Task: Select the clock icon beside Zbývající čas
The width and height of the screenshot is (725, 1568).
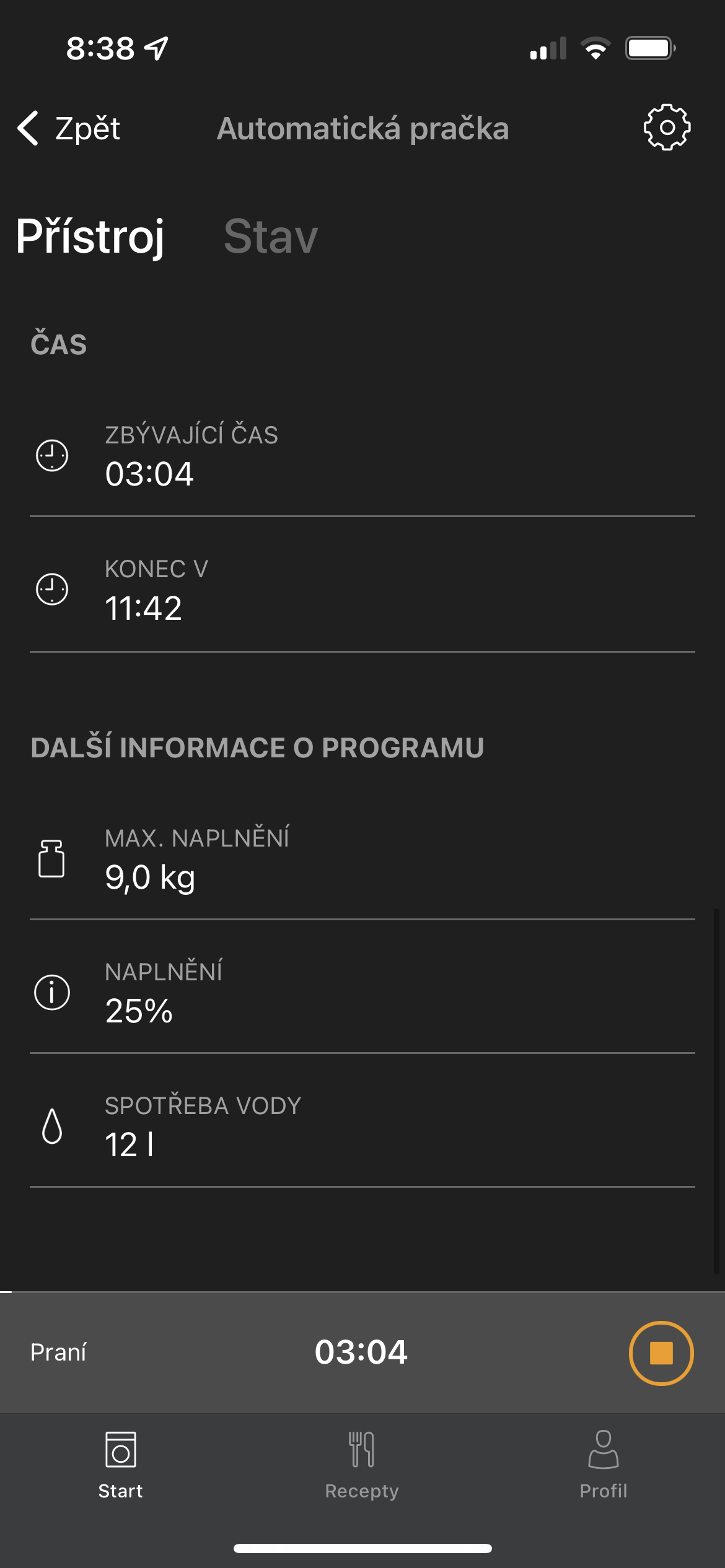Action: point(51,456)
